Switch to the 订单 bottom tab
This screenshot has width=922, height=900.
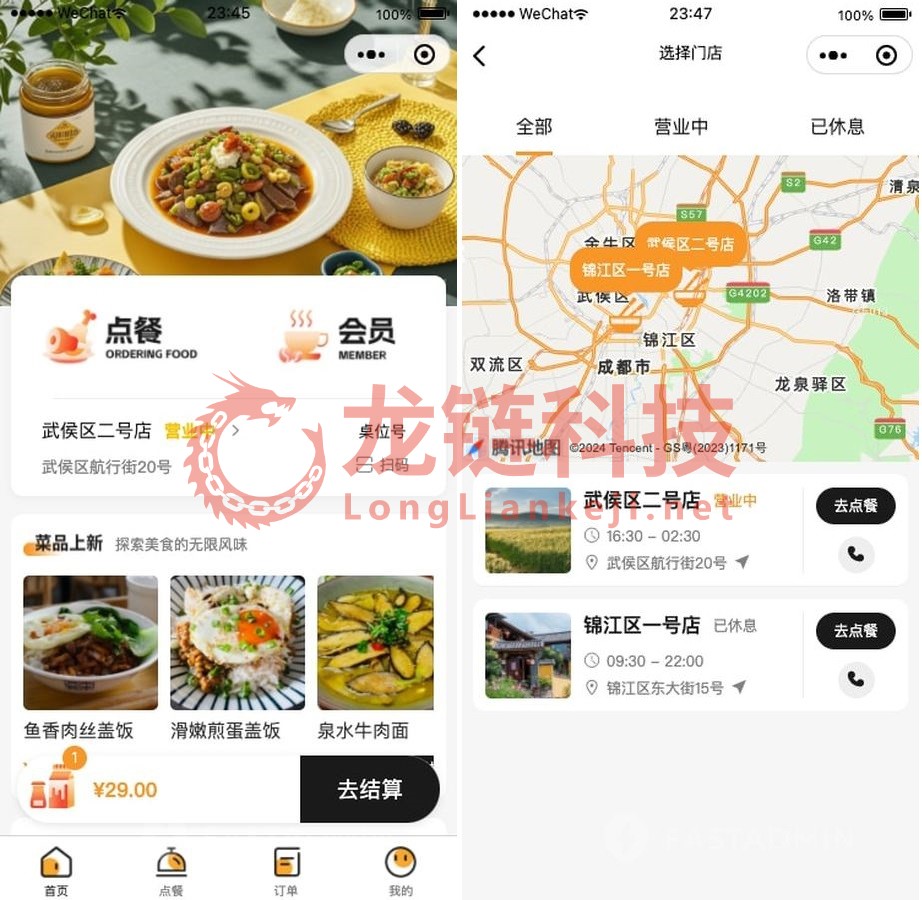click(x=286, y=871)
